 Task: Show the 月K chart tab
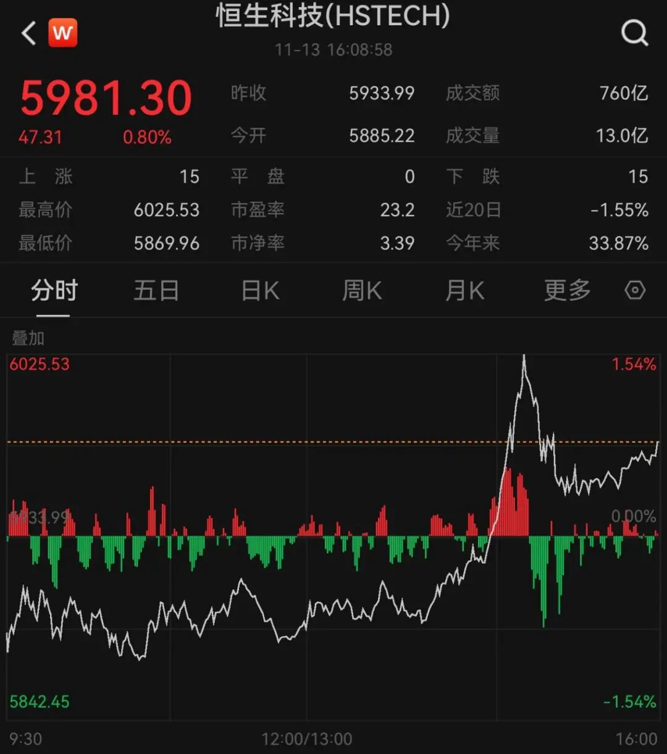click(x=464, y=291)
